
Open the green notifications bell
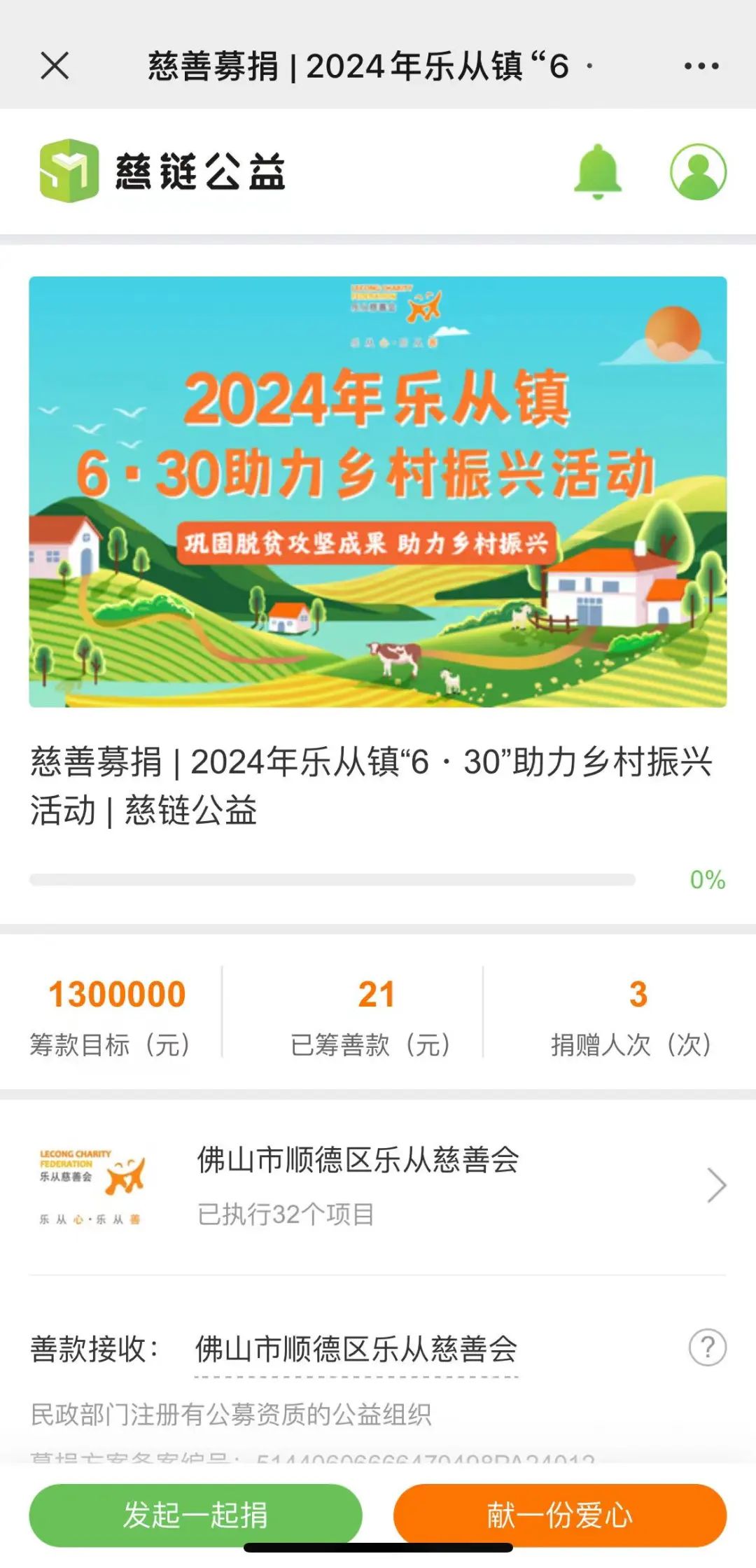coord(598,171)
